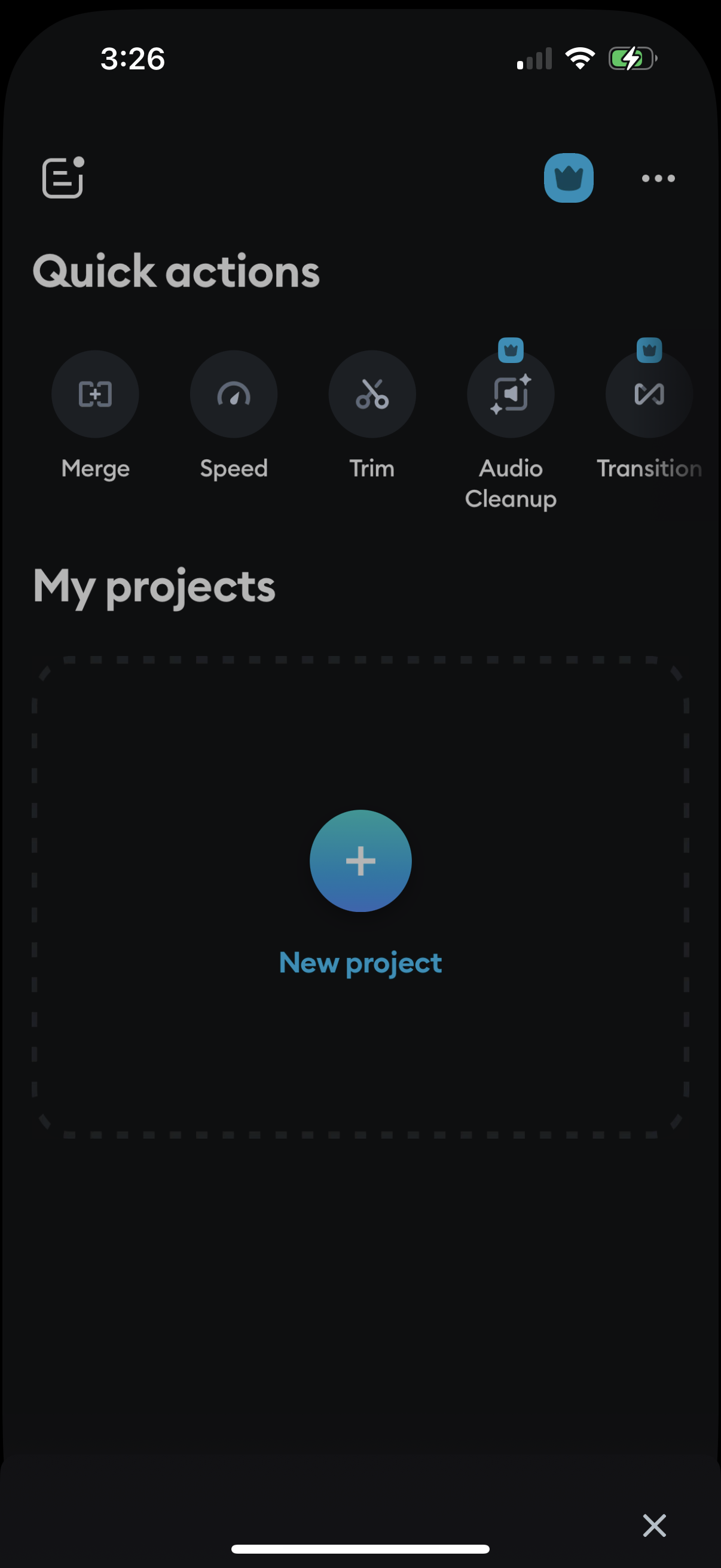Tap the edit document icon top left
The height and width of the screenshot is (1568, 721).
point(63,178)
